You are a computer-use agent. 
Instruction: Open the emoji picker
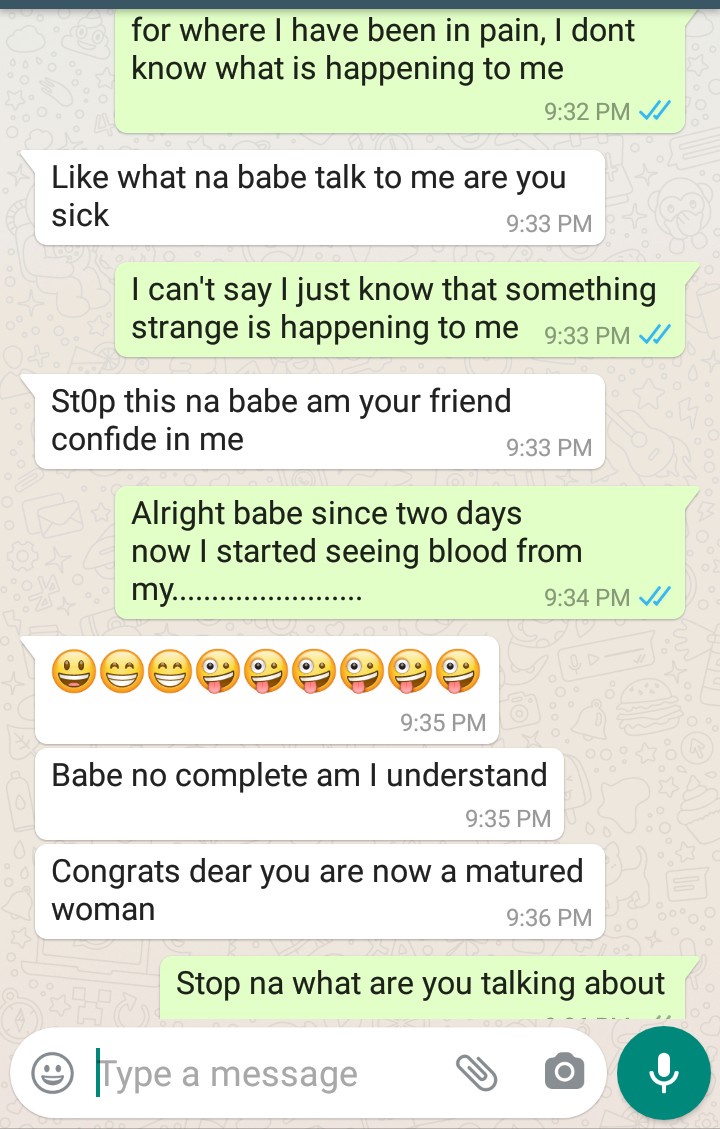click(53, 1073)
